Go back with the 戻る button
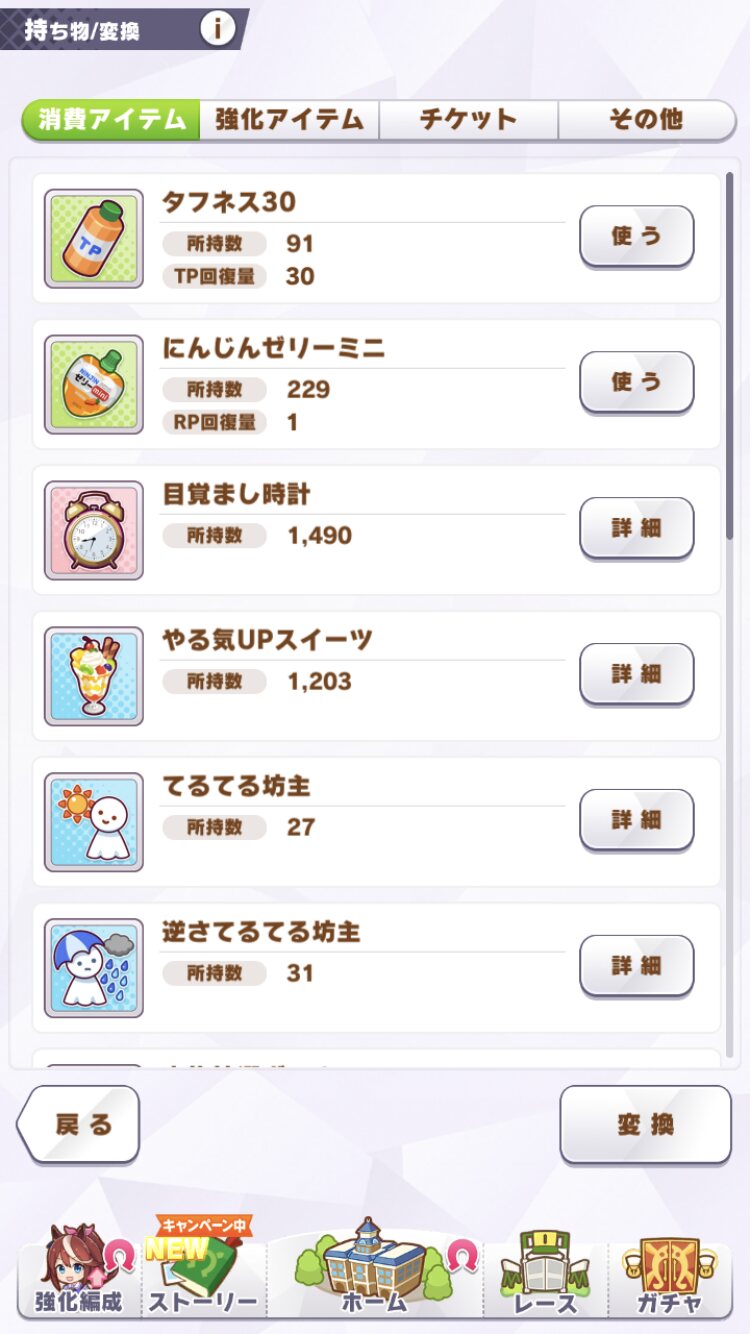750x1334 pixels. tap(80, 1125)
